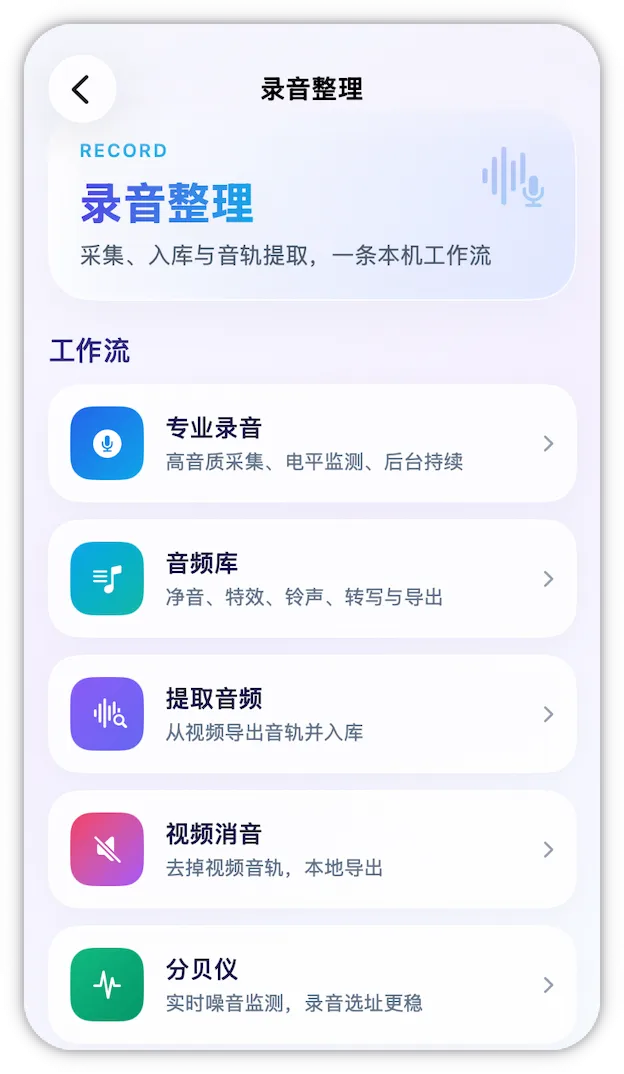Open the 专业录音 workflow
This screenshot has height=1074, width=624.
[312, 443]
